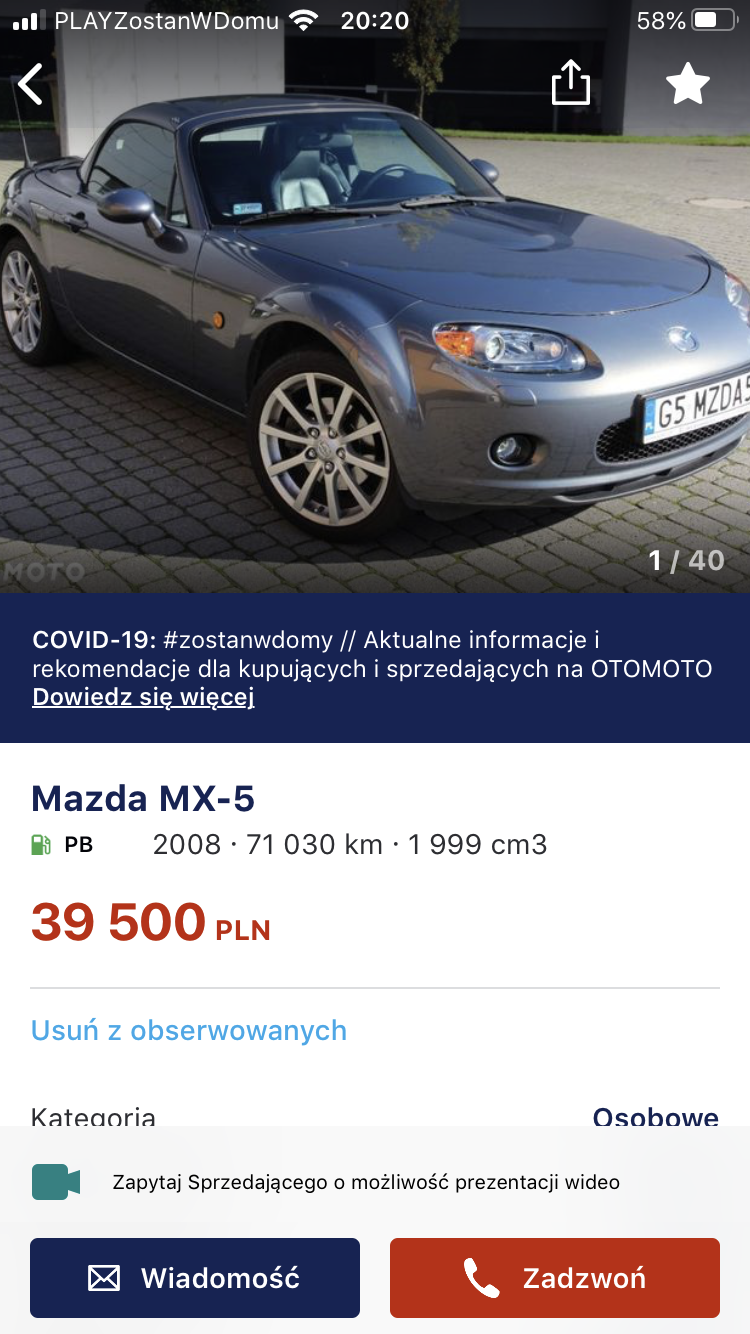Tap "Usuń z obserwowanych"

pos(189,1030)
